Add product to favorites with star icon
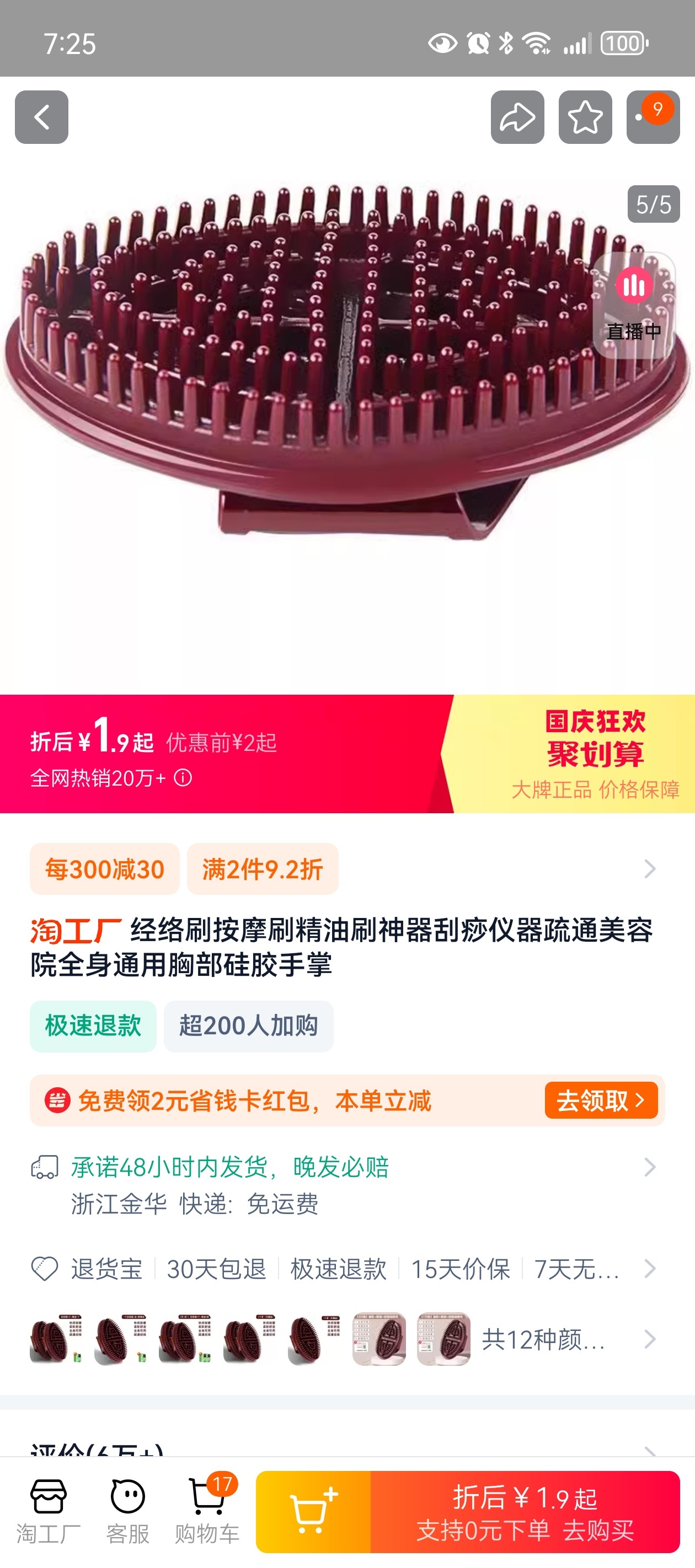Screen dimensions: 695x1568 (x=585, y=117)
